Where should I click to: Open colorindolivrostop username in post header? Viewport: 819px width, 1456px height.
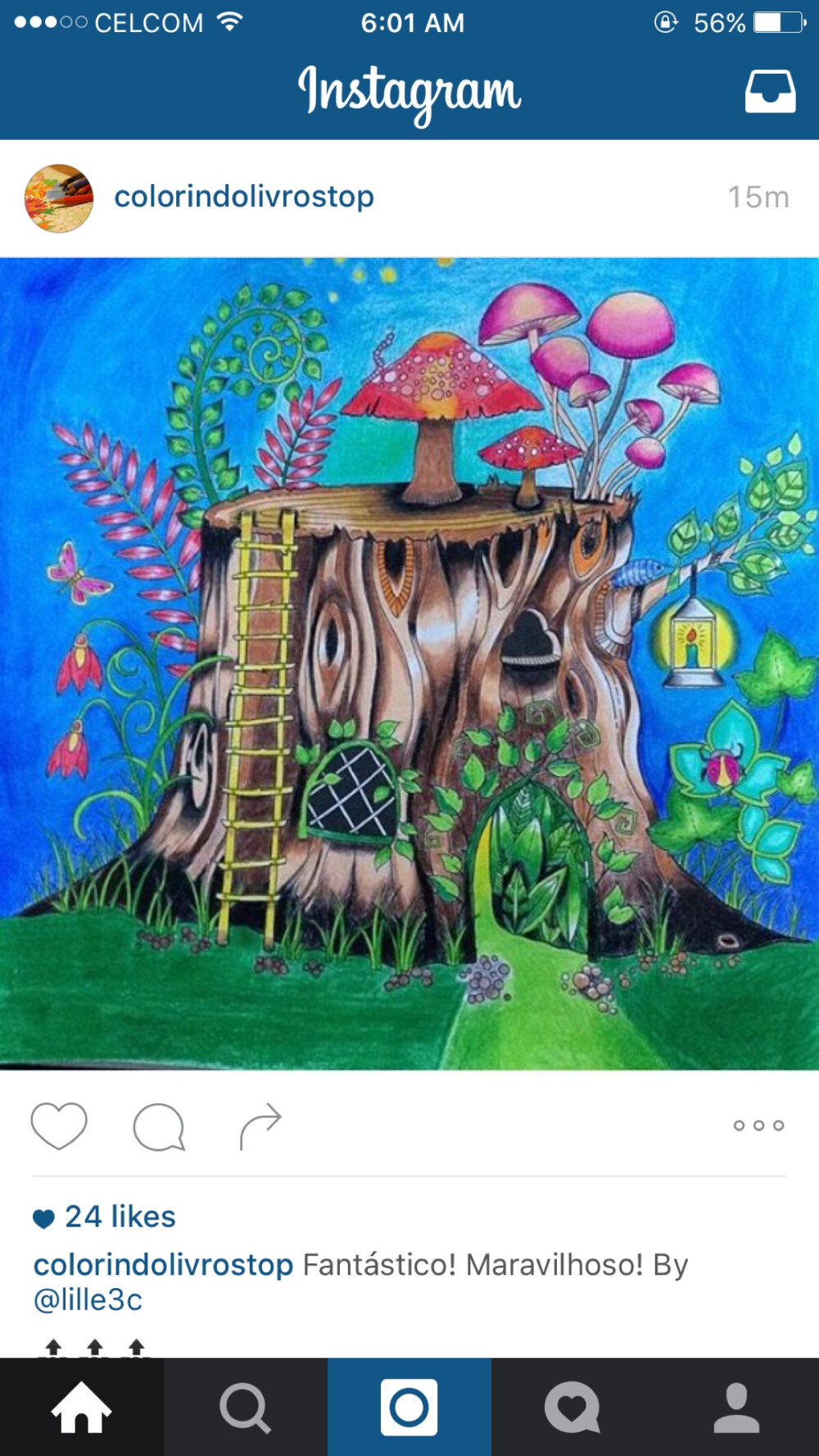244,197
